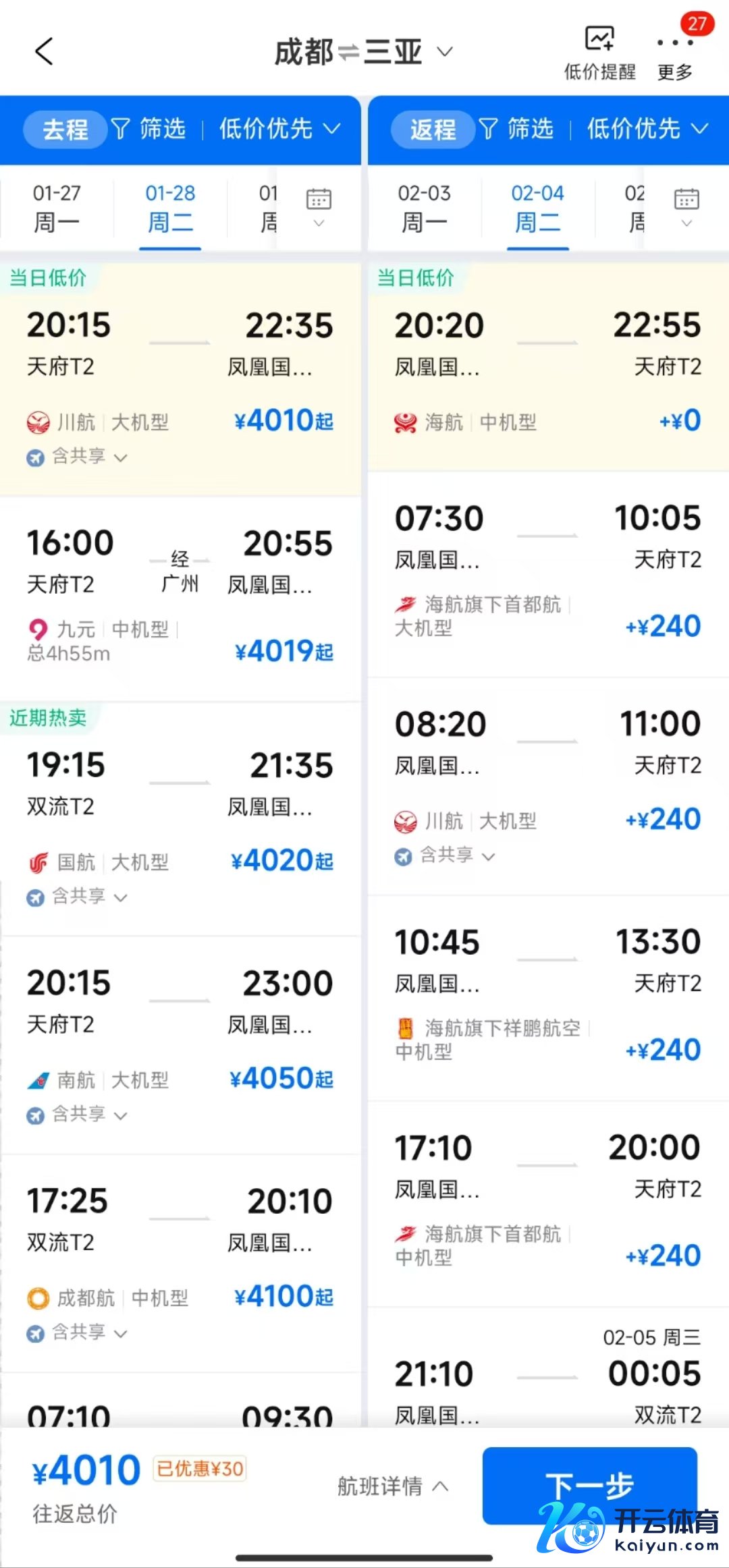
Task: Open 筛选 filter for the 返程 flights
Action: point(516,128)
